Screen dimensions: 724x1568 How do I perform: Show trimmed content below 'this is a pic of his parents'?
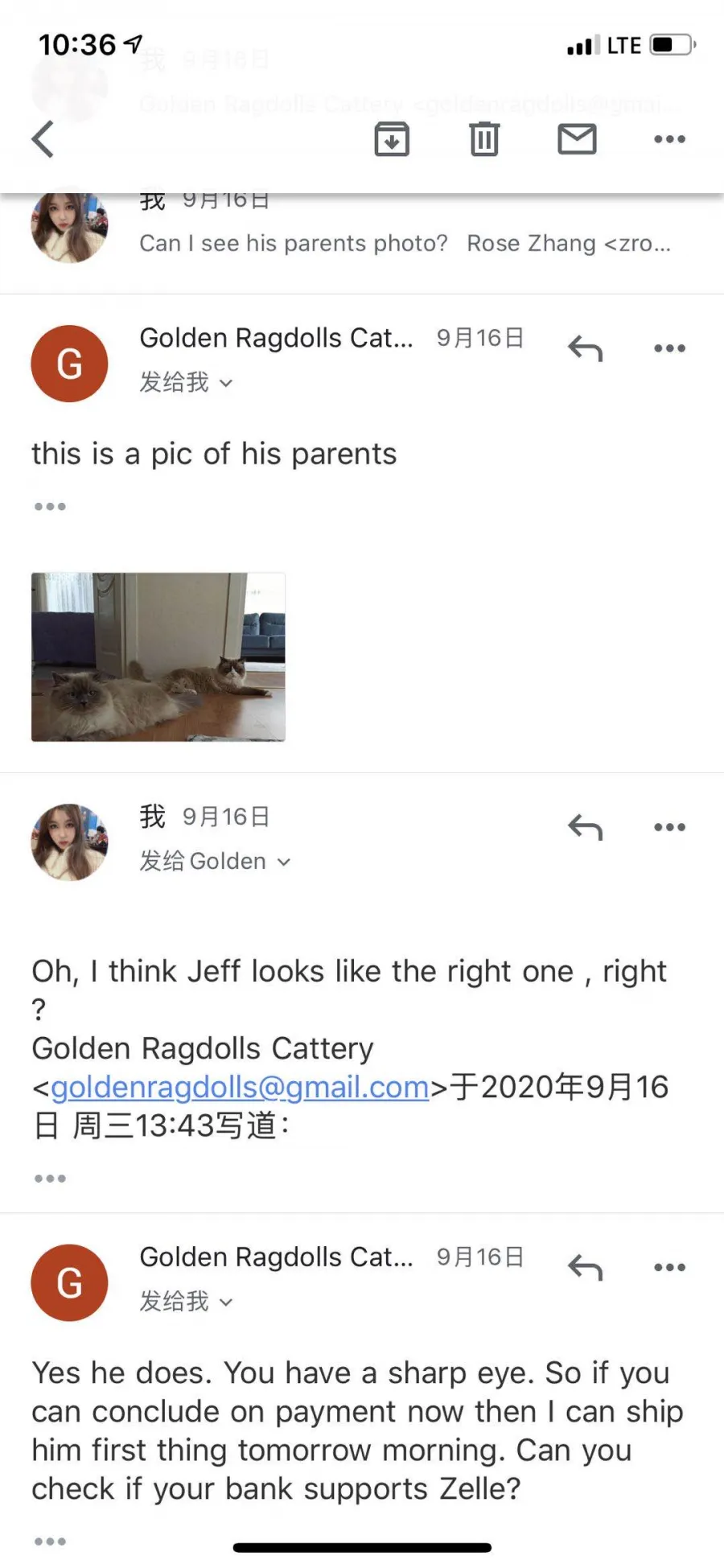point(50,506)
